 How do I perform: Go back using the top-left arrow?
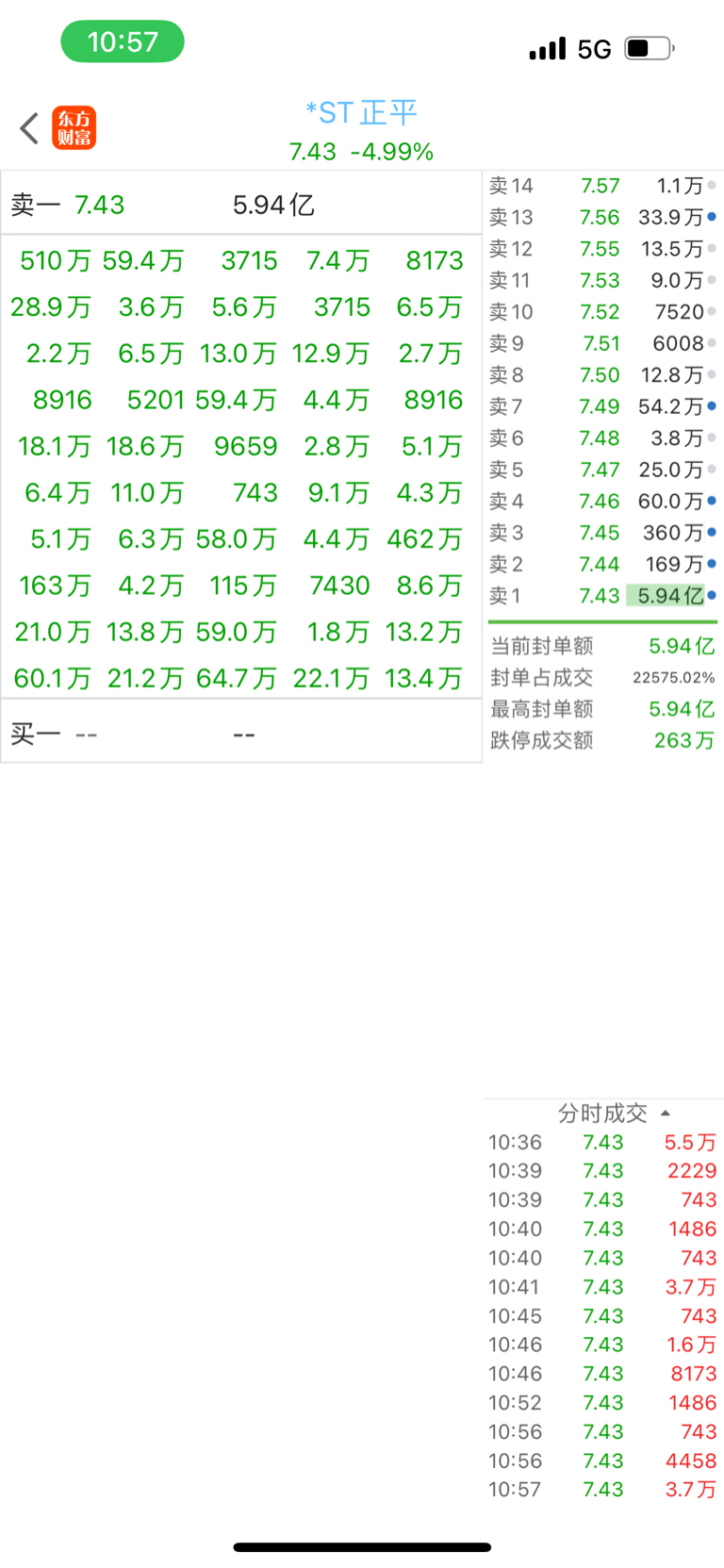tap(29, 128)
